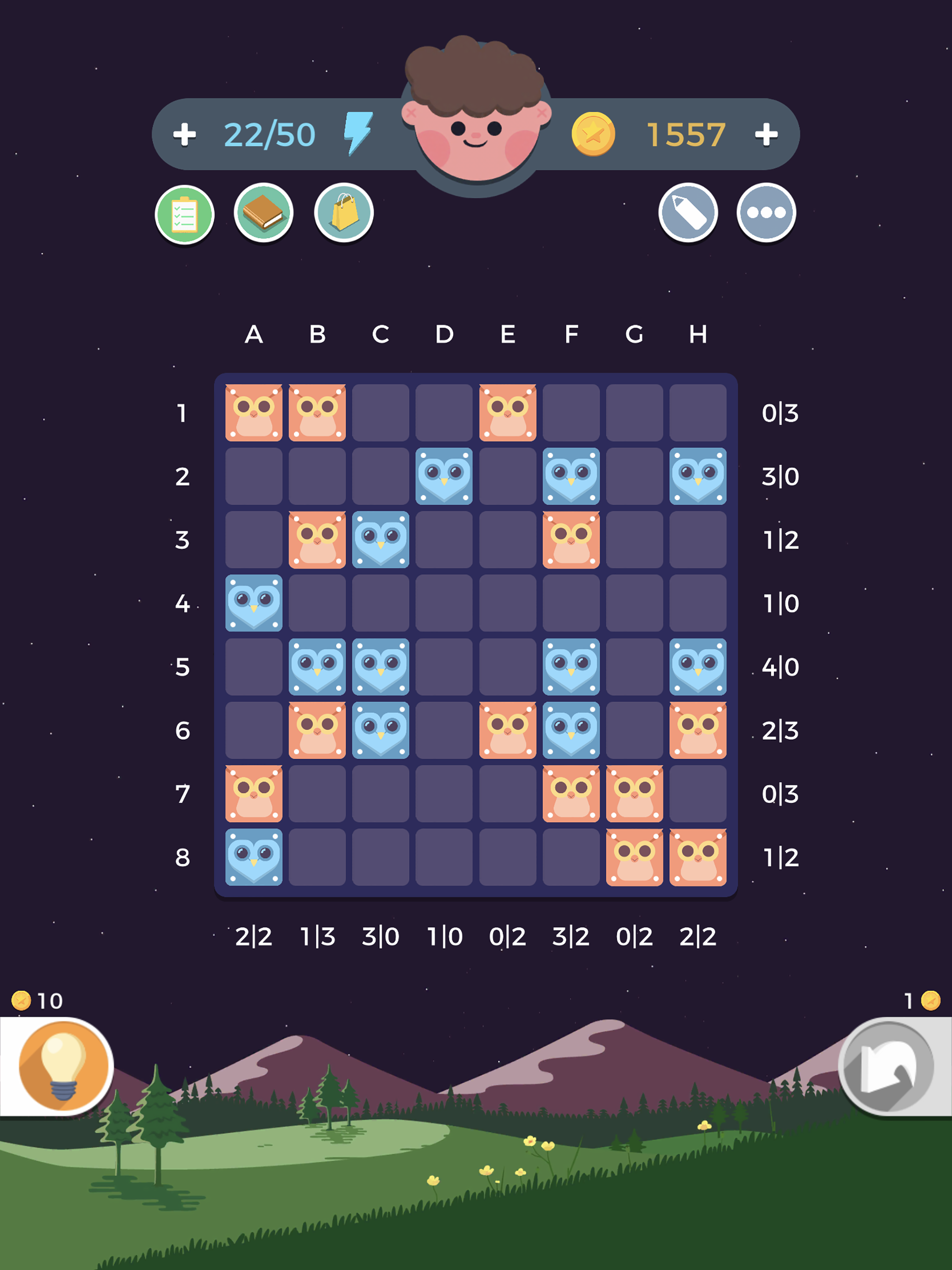952x1270 pixels.
Task: Add more energy with the plus button
Action: pyautogui.click(x=185, y=134)
